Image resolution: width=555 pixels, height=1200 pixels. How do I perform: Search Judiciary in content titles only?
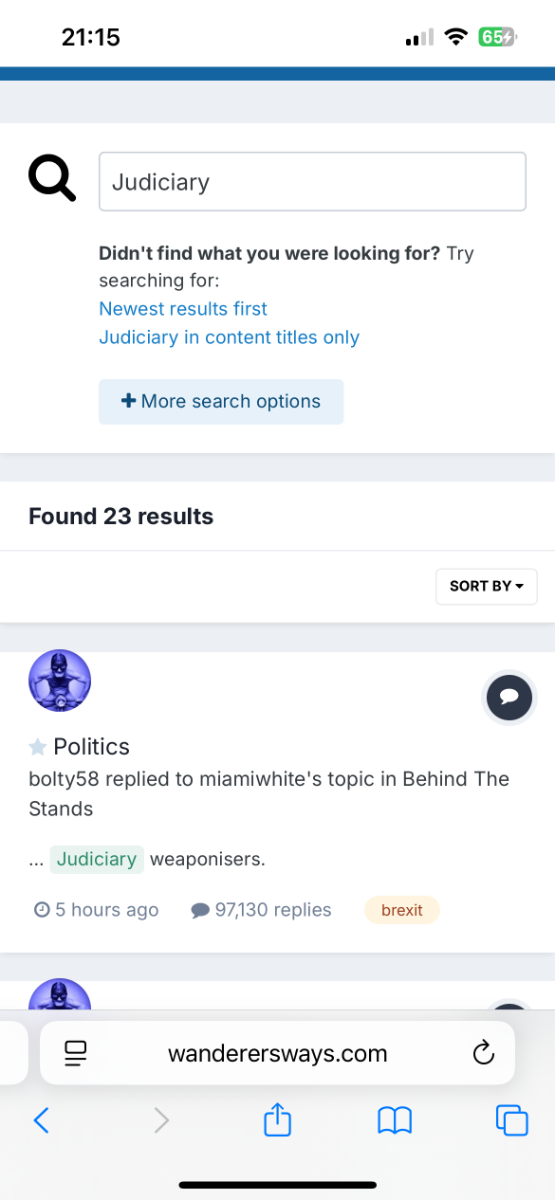229,337
